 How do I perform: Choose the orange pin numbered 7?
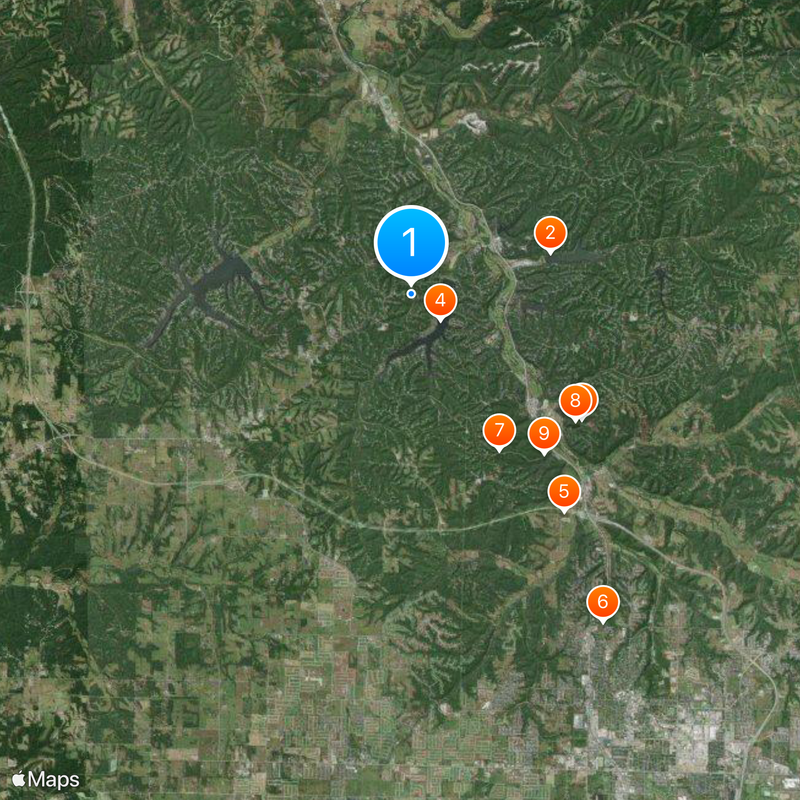[499, 431]
